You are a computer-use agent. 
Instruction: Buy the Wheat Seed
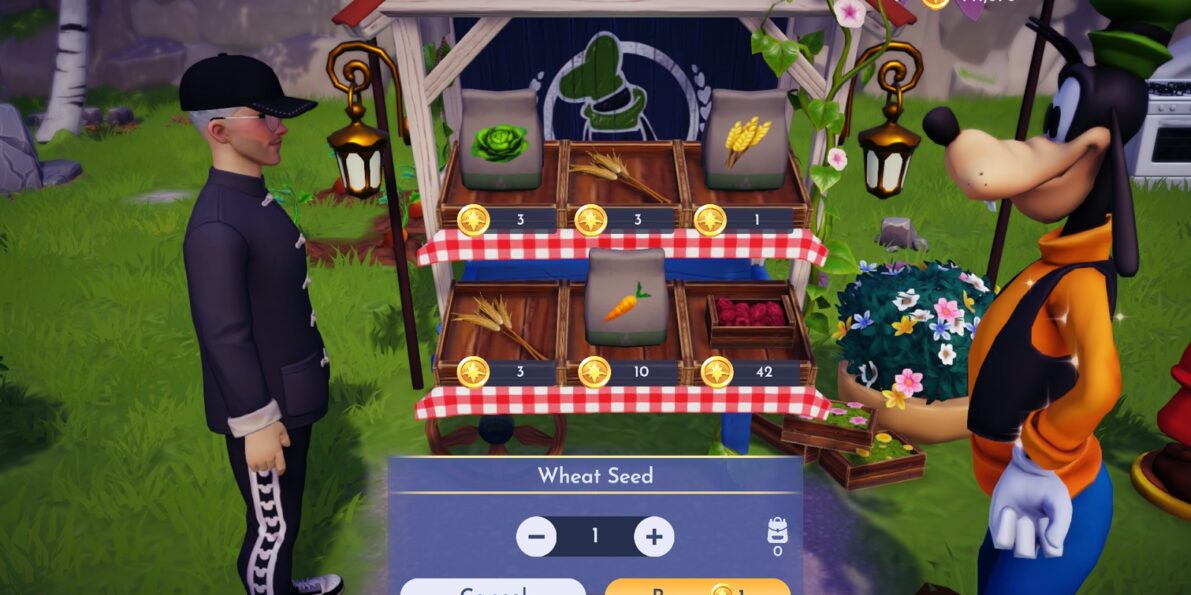(697, 588)
